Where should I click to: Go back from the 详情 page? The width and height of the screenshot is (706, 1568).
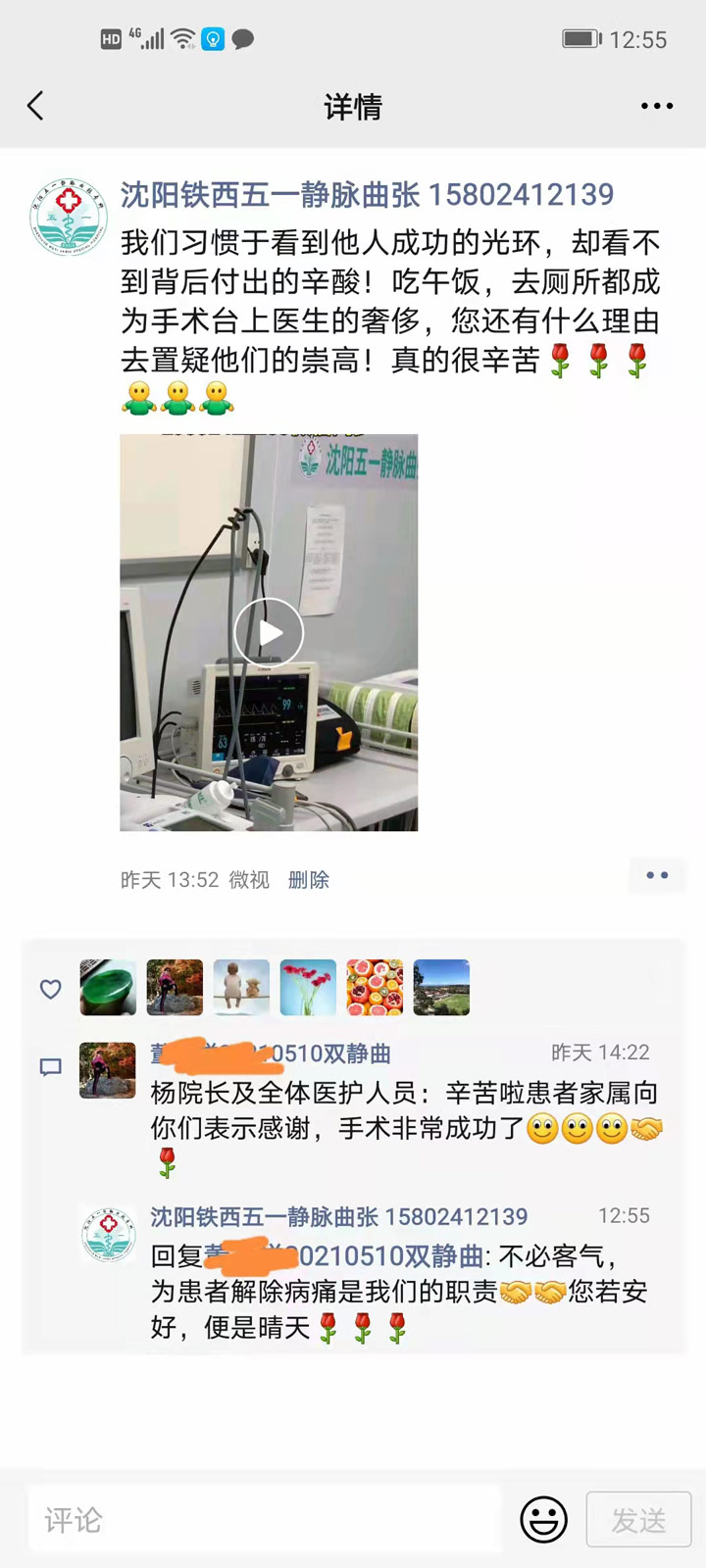[36, 106]
